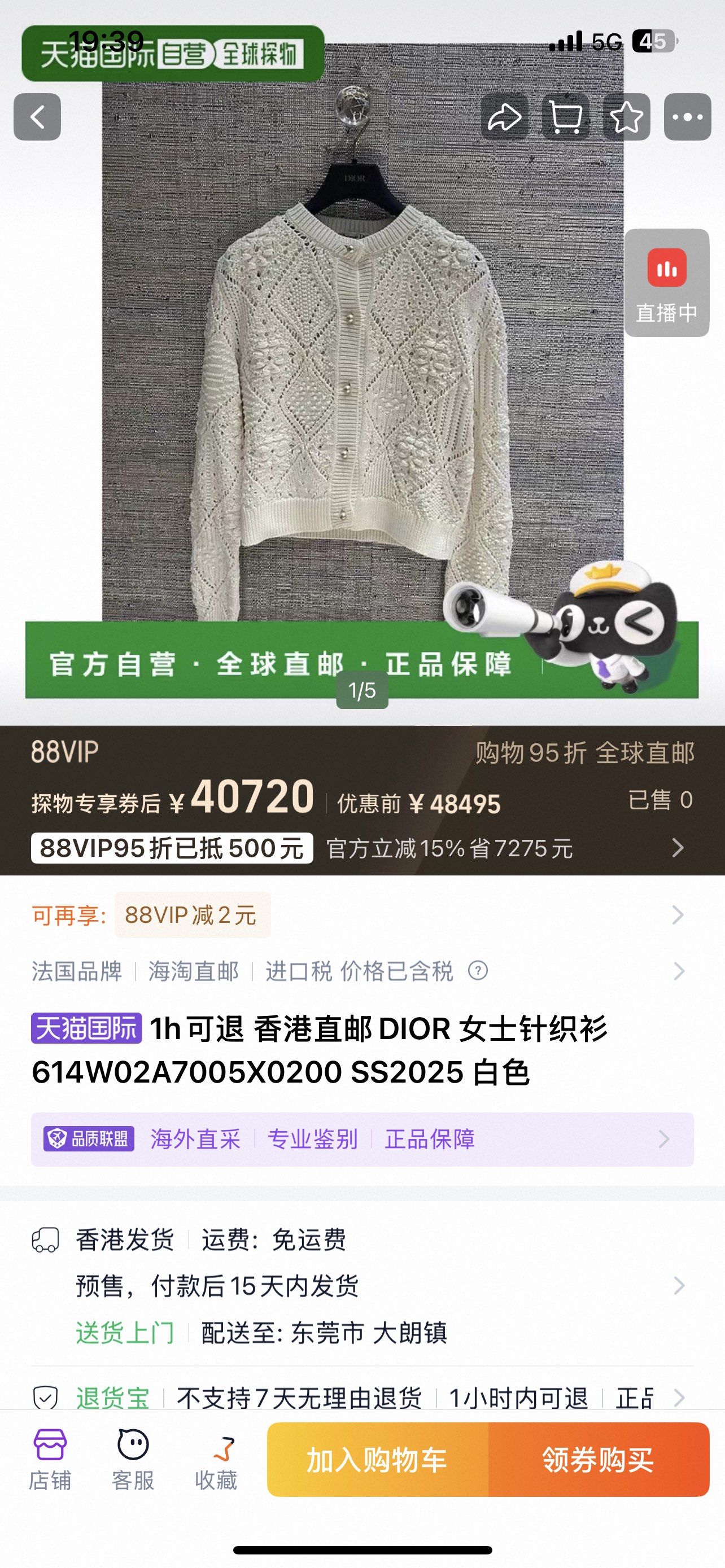This screenshot has height=1568, width=725.
Task: Tap 领券购买 to buy with coupon
Action: 599,1460
